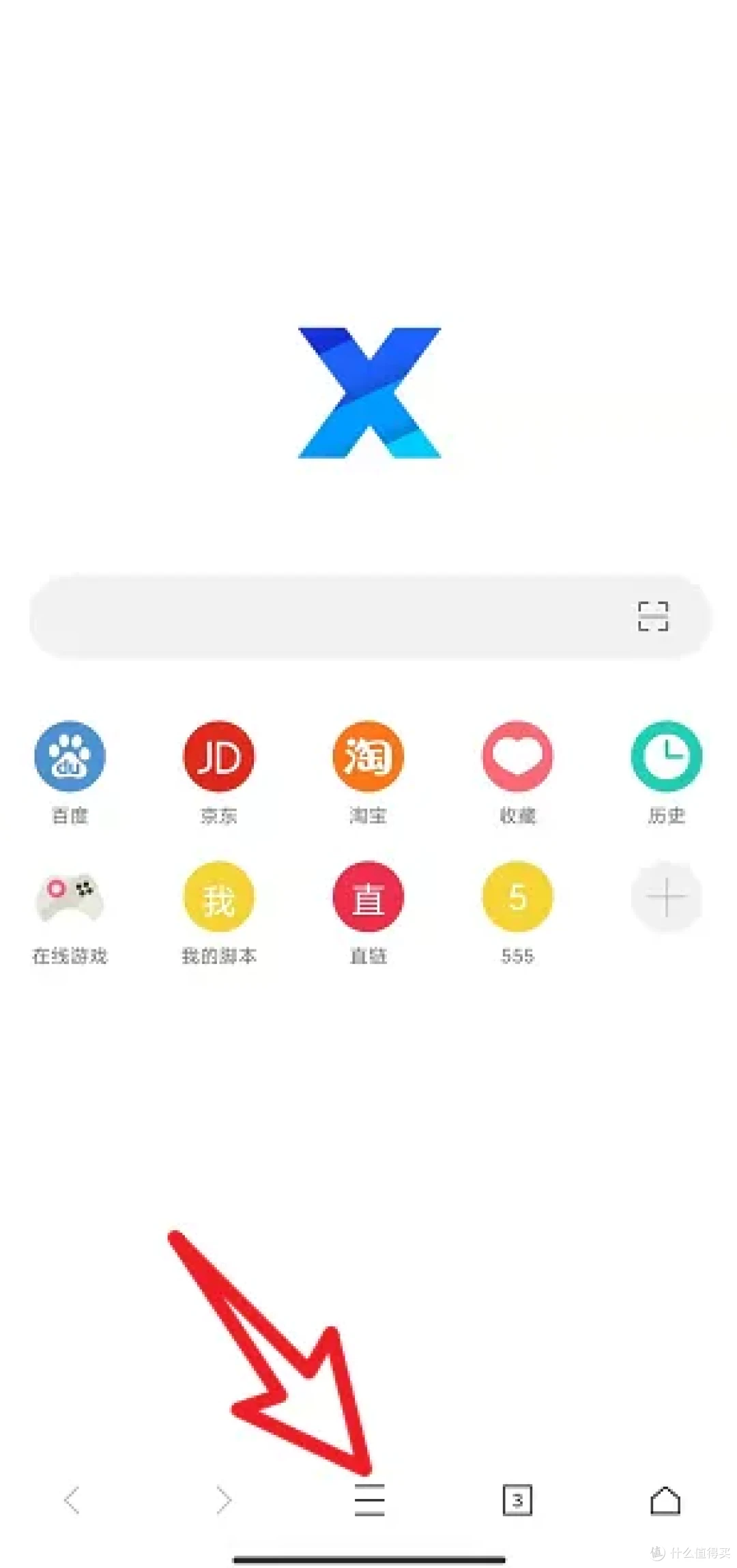737x1568 pixels.
Task: Open the 我的脚本 scripts shortcut
Action: pos(218,896)
